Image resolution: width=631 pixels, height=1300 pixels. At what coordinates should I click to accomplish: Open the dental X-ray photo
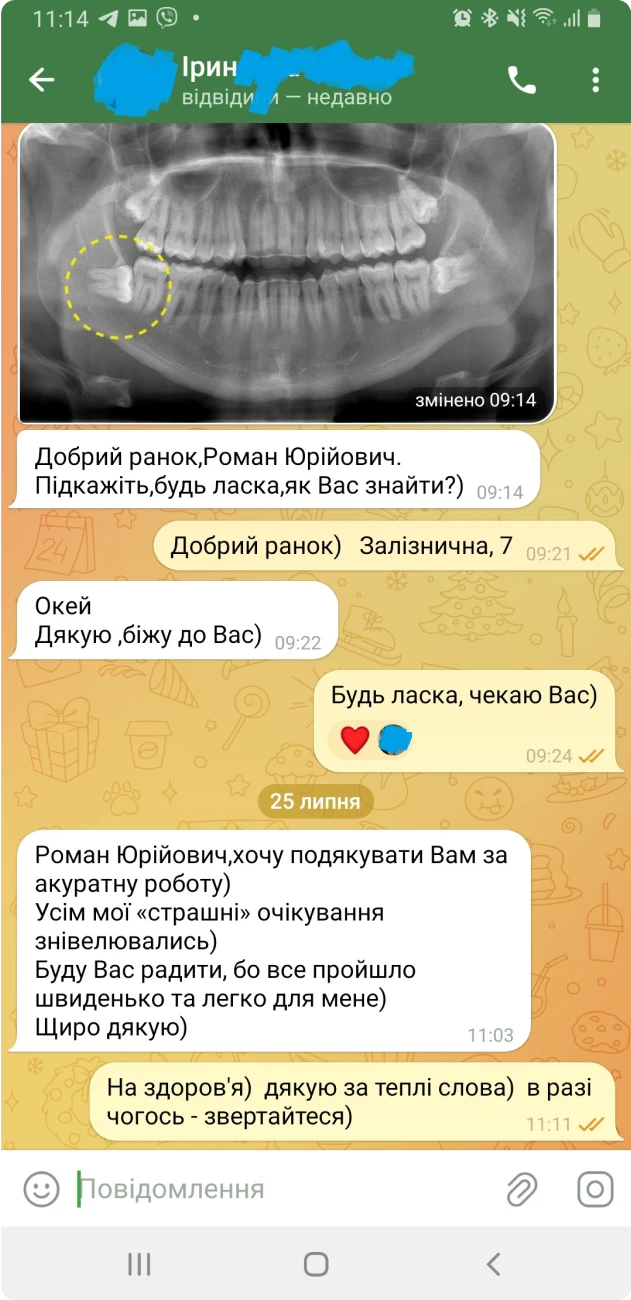coord(287,272)
